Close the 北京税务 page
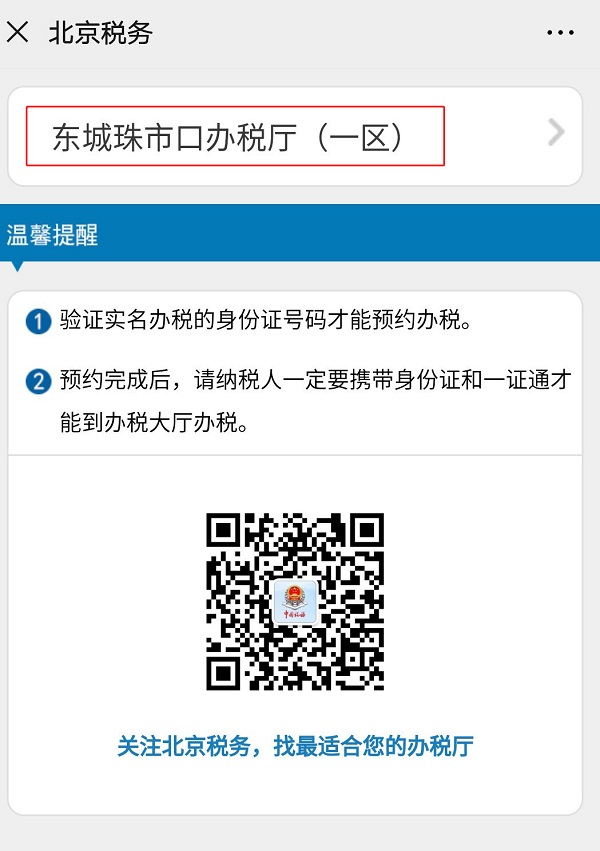600x851 pixels. click(18, 33)
